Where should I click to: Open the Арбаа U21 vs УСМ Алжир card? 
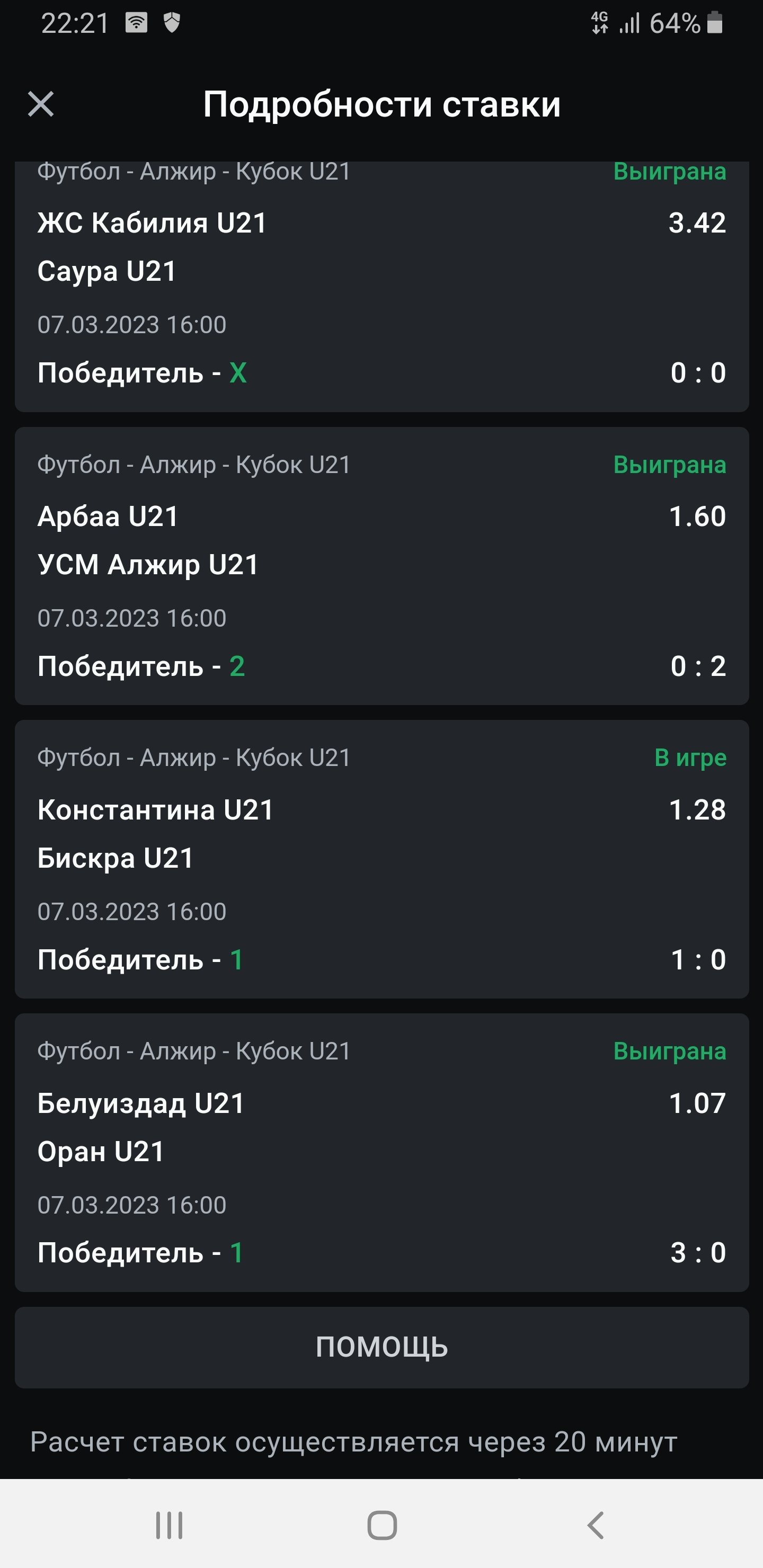coord(382,566)
